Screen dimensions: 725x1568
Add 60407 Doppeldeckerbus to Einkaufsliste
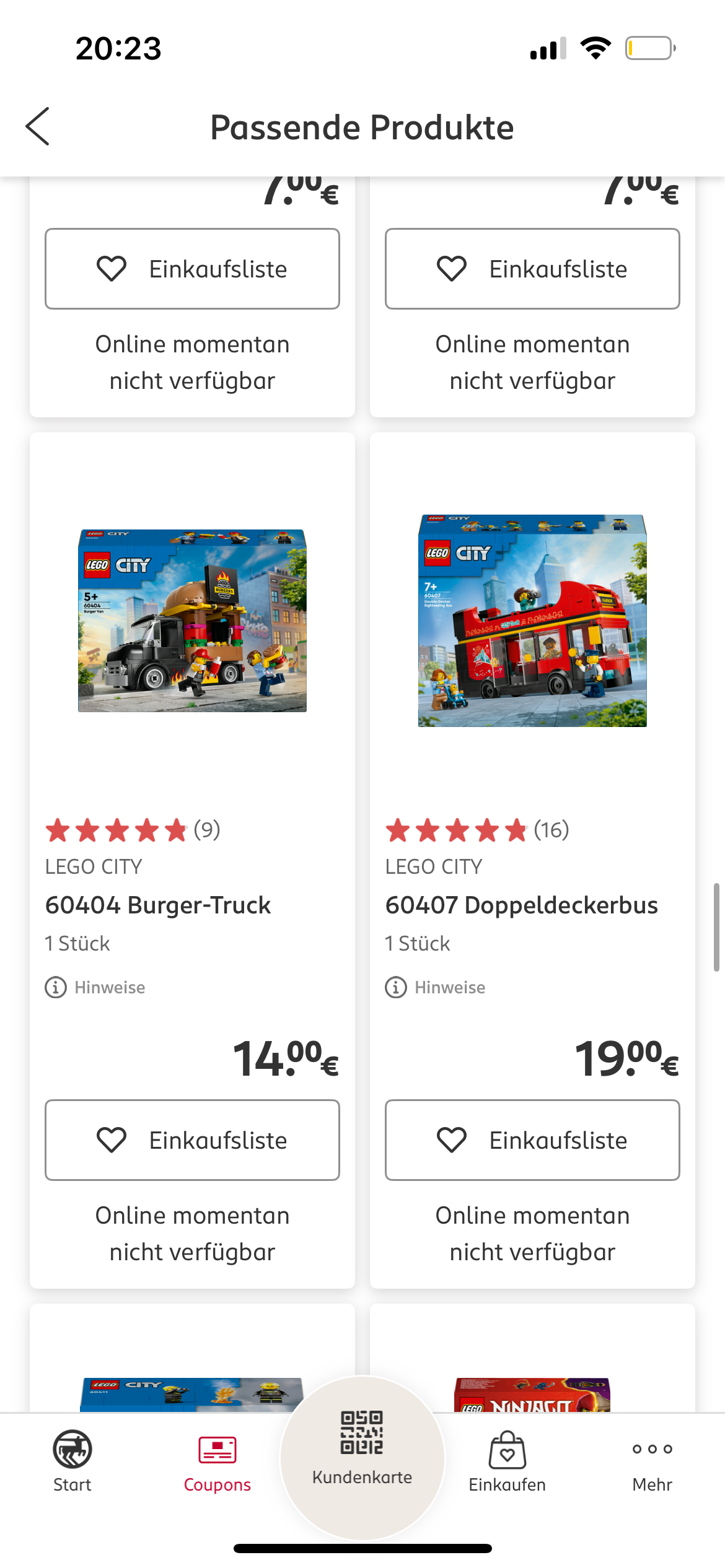532,1140
